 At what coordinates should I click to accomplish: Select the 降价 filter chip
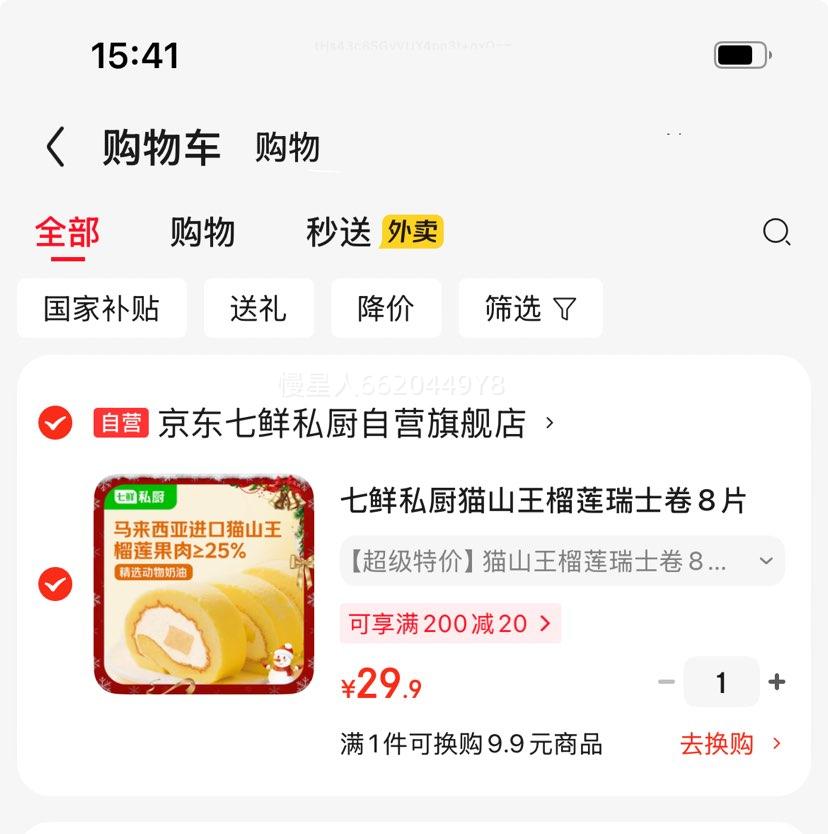click(x=386, y=308)
